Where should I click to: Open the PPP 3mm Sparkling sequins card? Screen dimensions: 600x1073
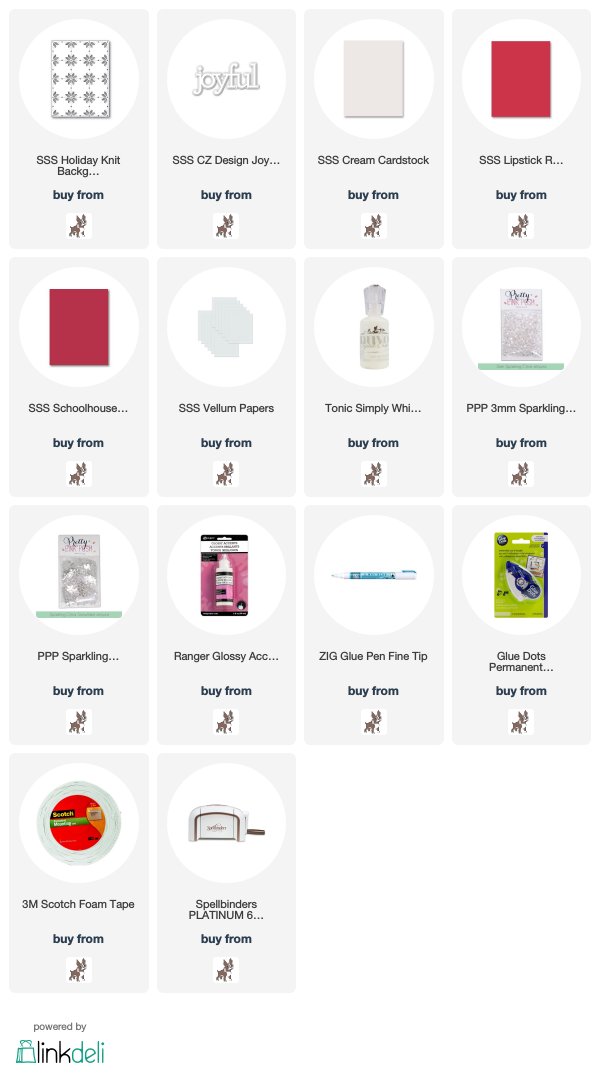pos(521,327)
